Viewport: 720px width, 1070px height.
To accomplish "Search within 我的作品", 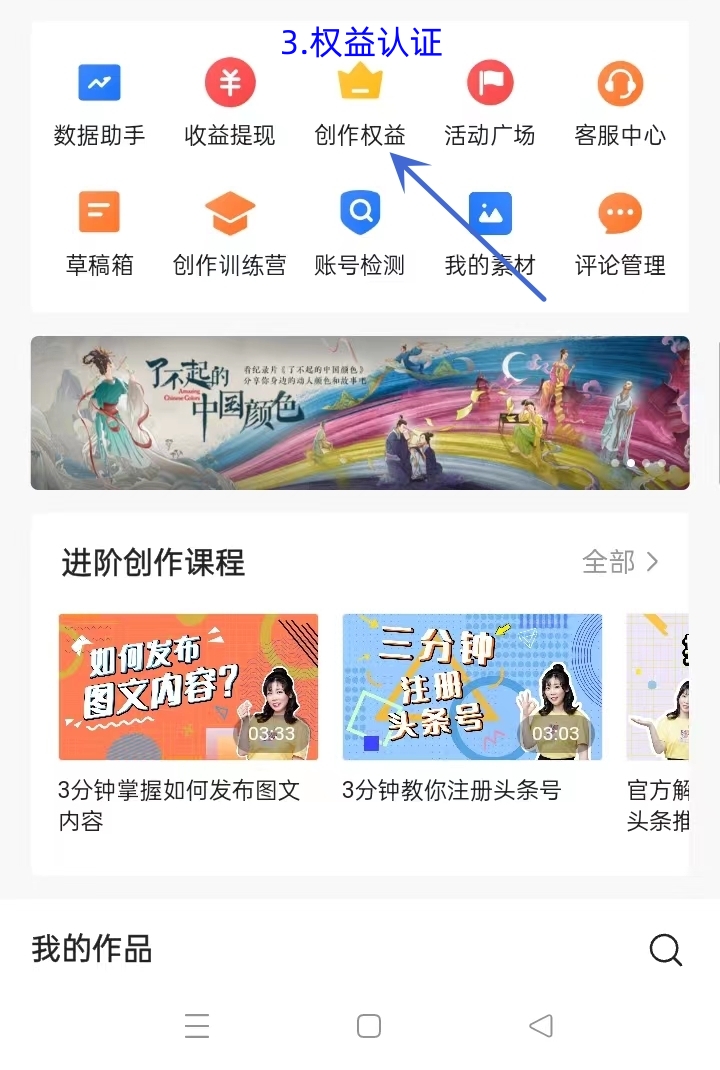I will tap(665, 949).
